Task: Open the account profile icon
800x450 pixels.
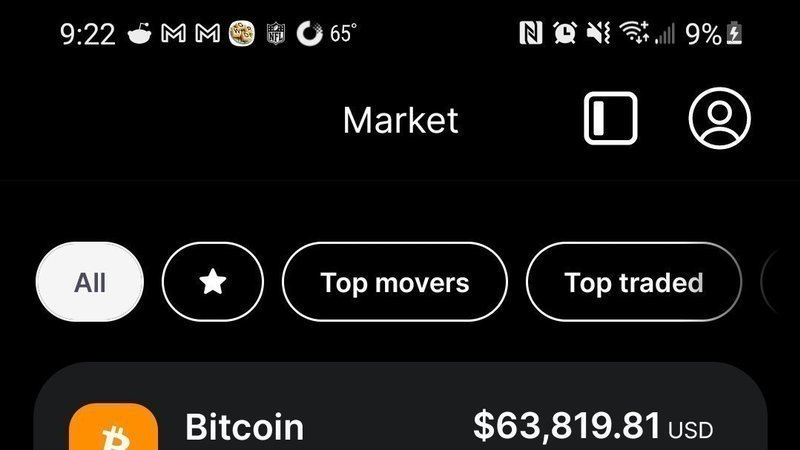Action: (x=719, y=119)
